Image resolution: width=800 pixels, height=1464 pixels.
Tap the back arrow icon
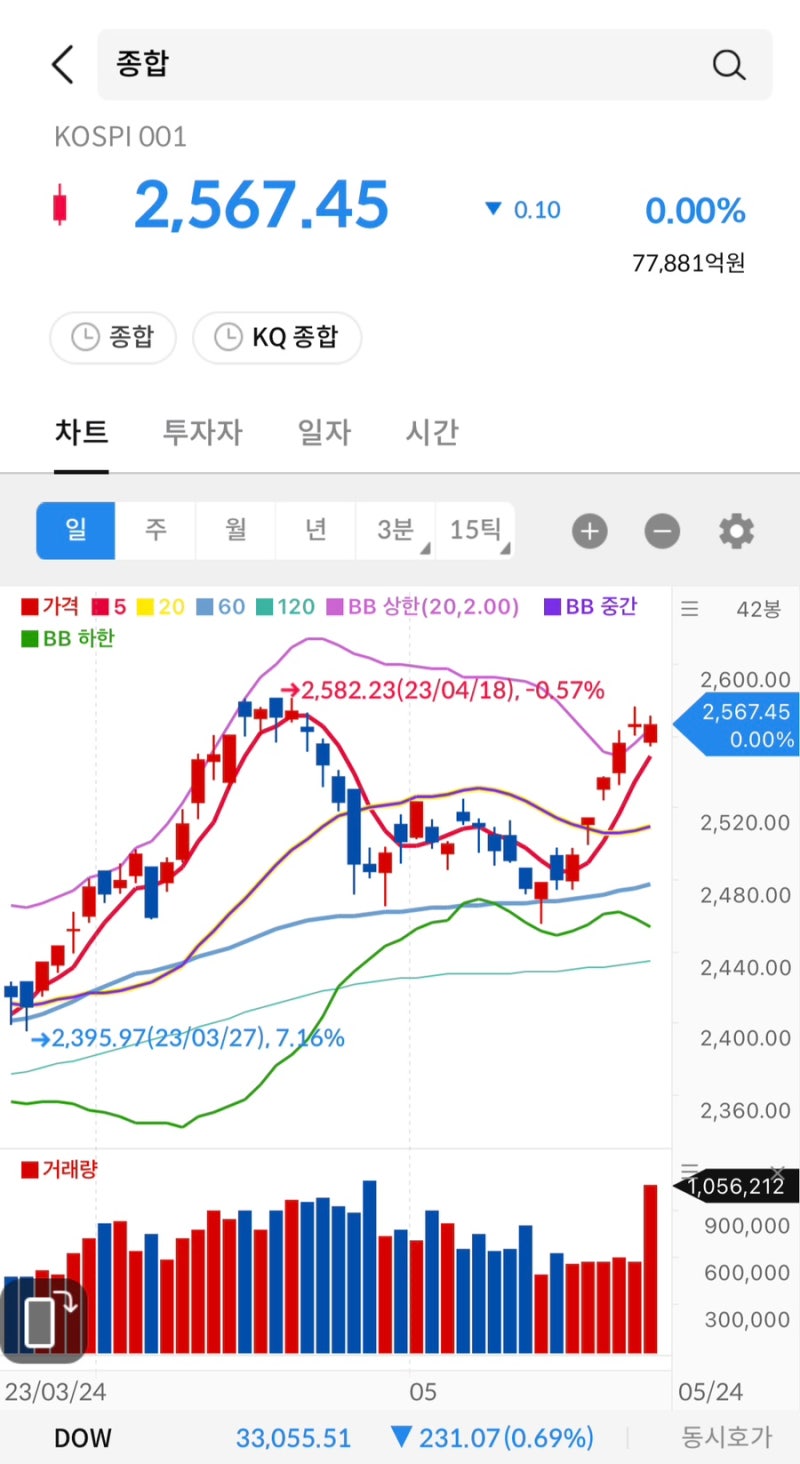[x=62, y=64]
